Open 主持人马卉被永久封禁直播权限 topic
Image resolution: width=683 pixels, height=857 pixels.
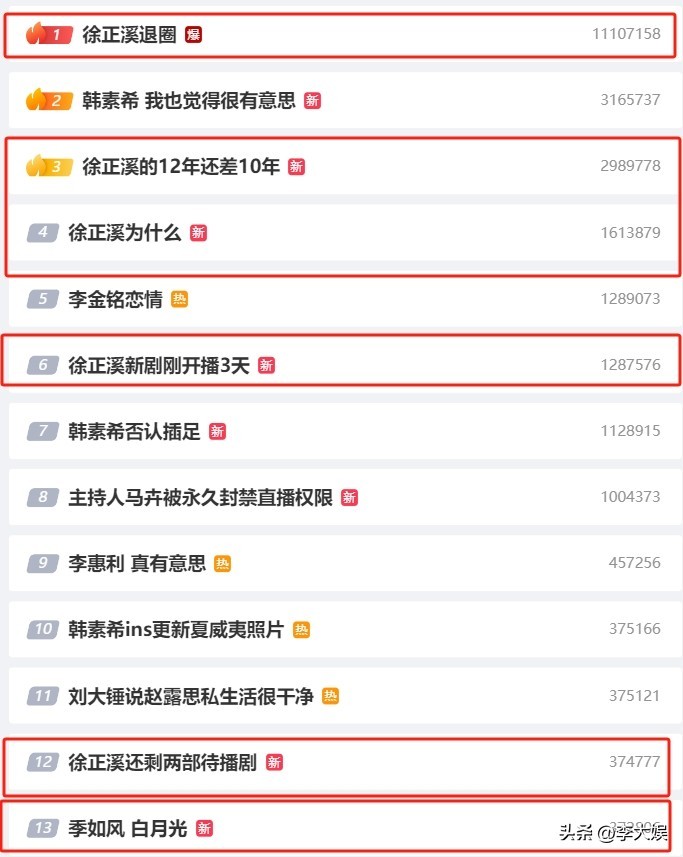click(x=200, y=497)
